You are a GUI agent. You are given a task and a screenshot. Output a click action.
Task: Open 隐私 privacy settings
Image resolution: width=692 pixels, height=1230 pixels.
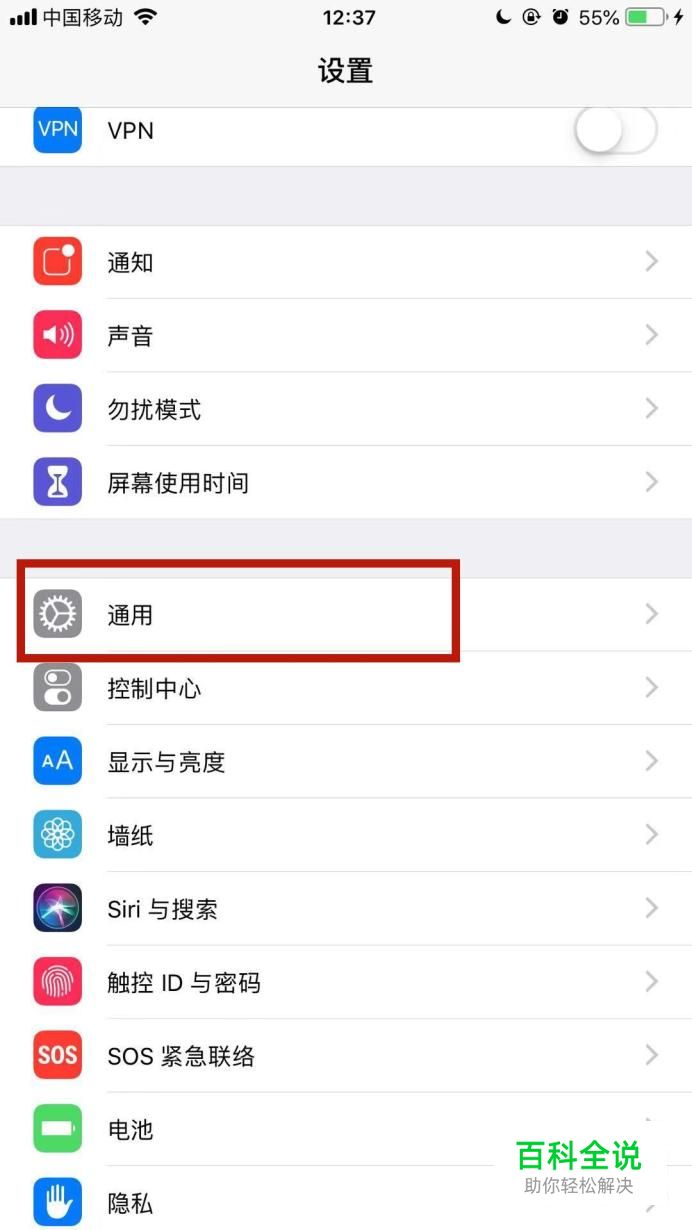pyautogui.click(x=300, y=1203)
